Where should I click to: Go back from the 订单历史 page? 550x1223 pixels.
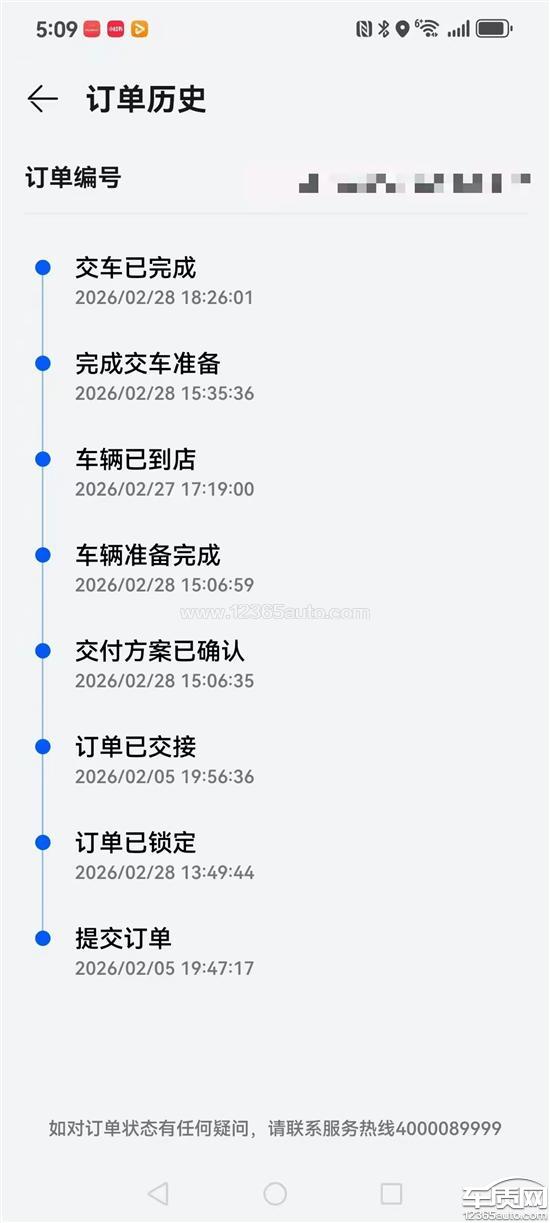point(42,98)
